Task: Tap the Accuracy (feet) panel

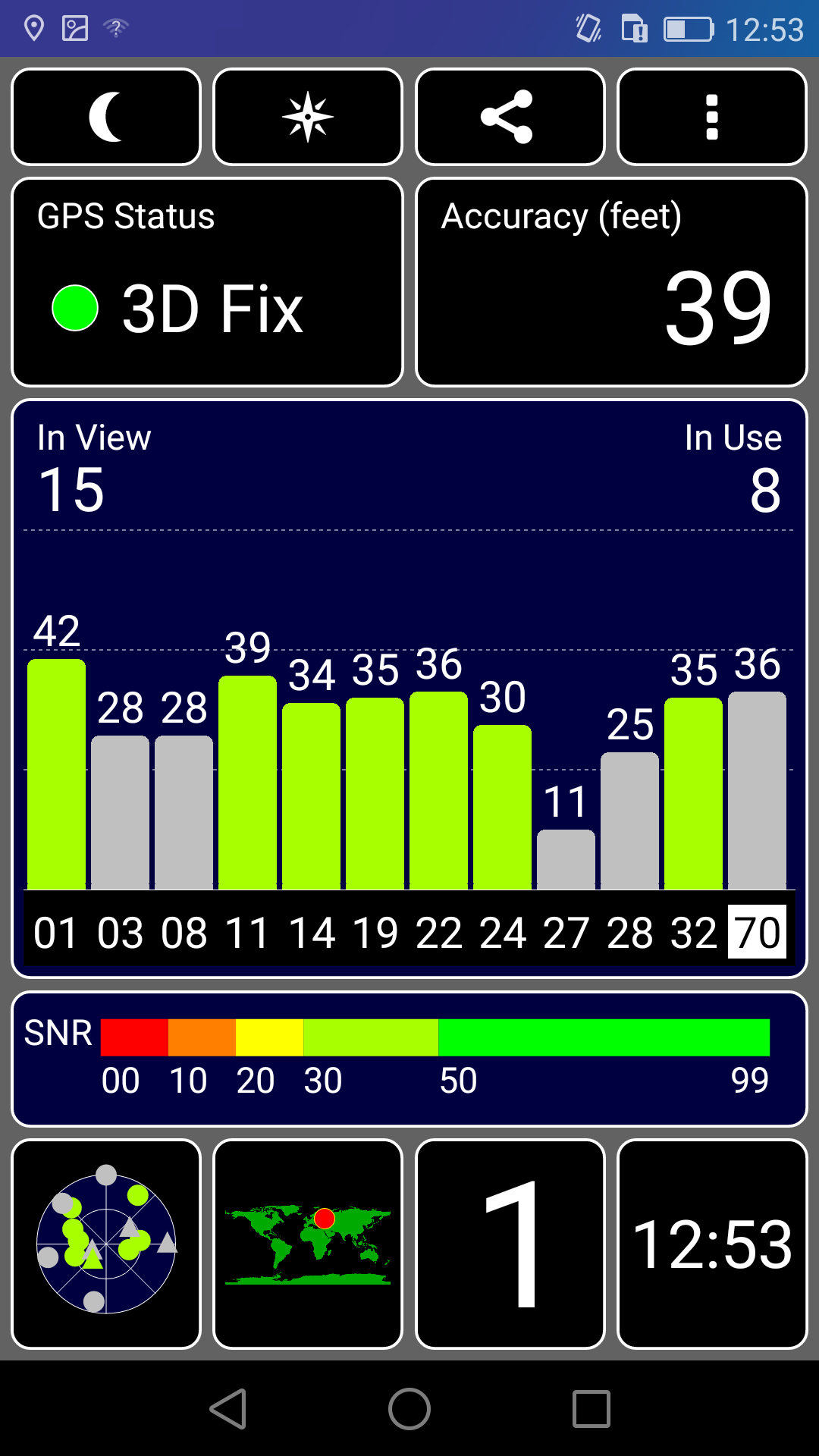Action: (611, 282)
